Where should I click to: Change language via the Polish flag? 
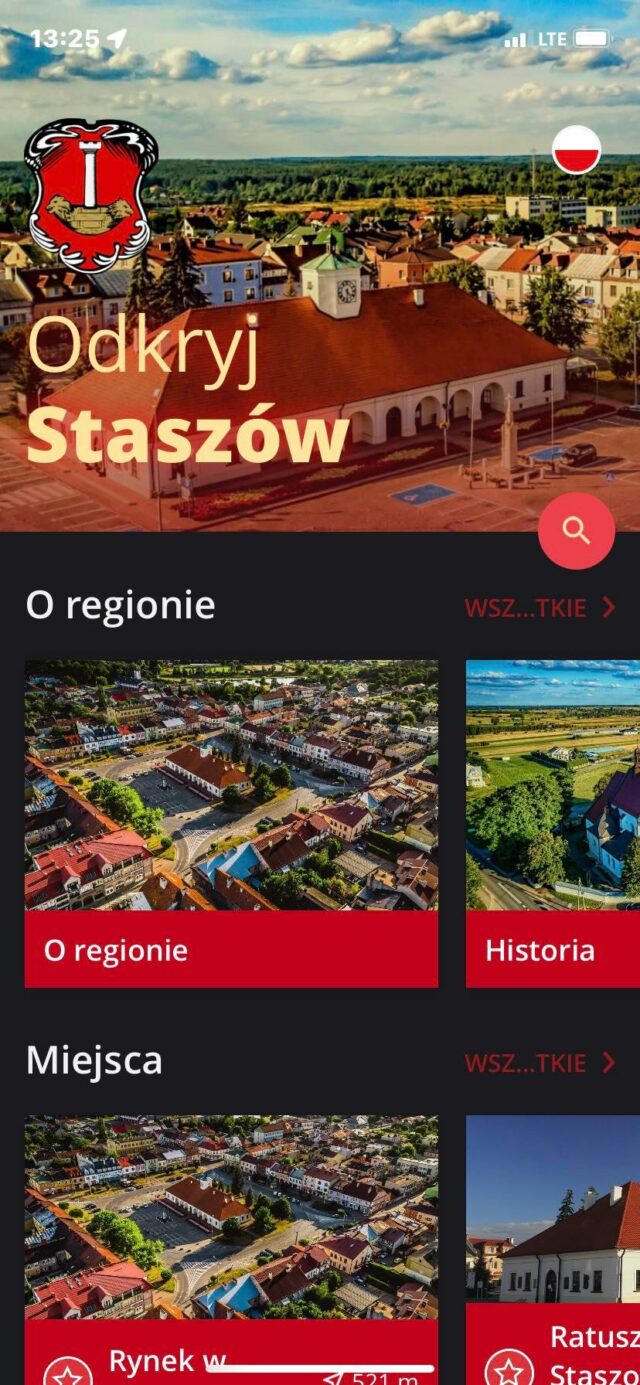(577, 150)
